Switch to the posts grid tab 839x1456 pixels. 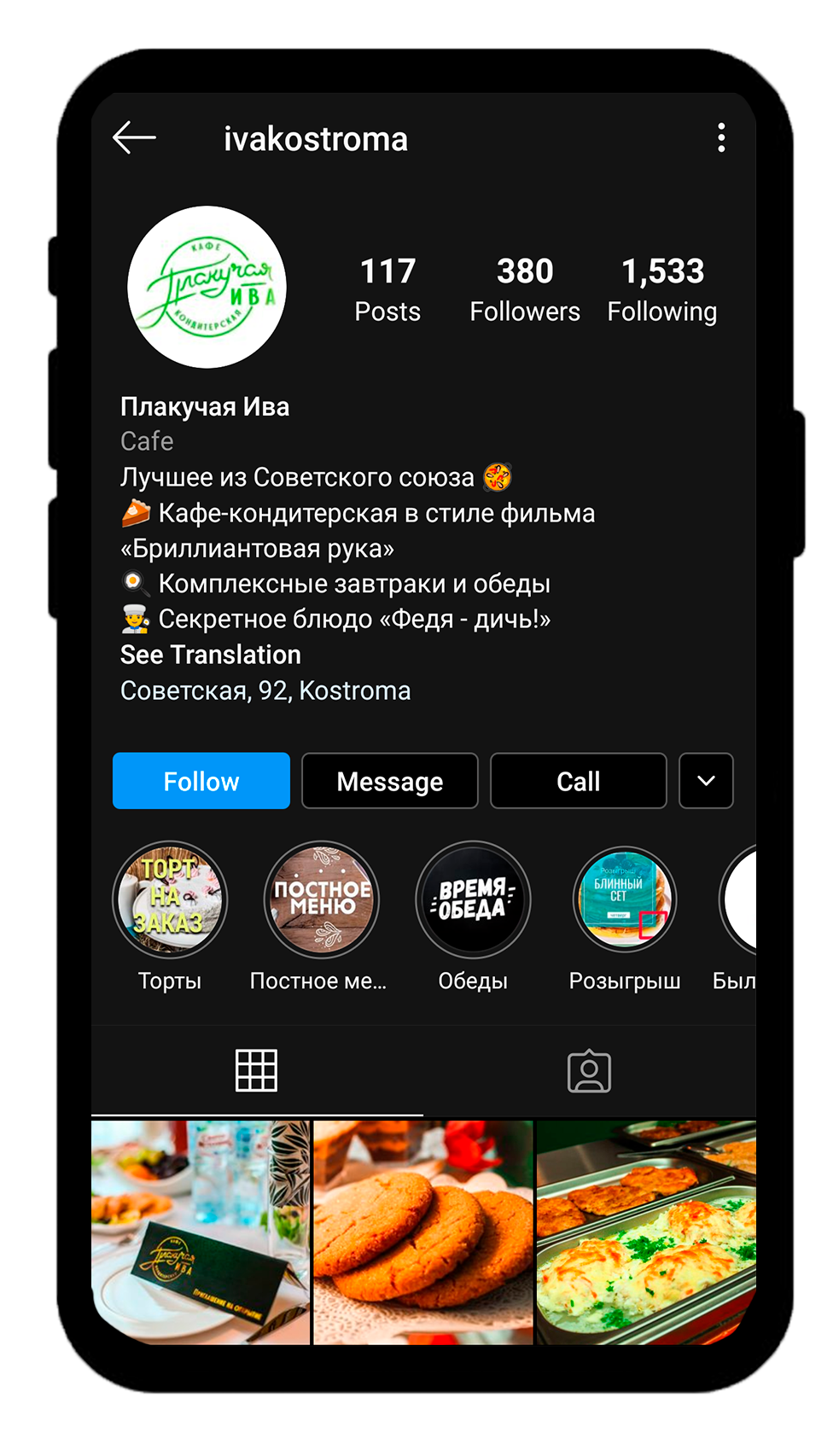pyautogui.click(x=256, y=1070)
